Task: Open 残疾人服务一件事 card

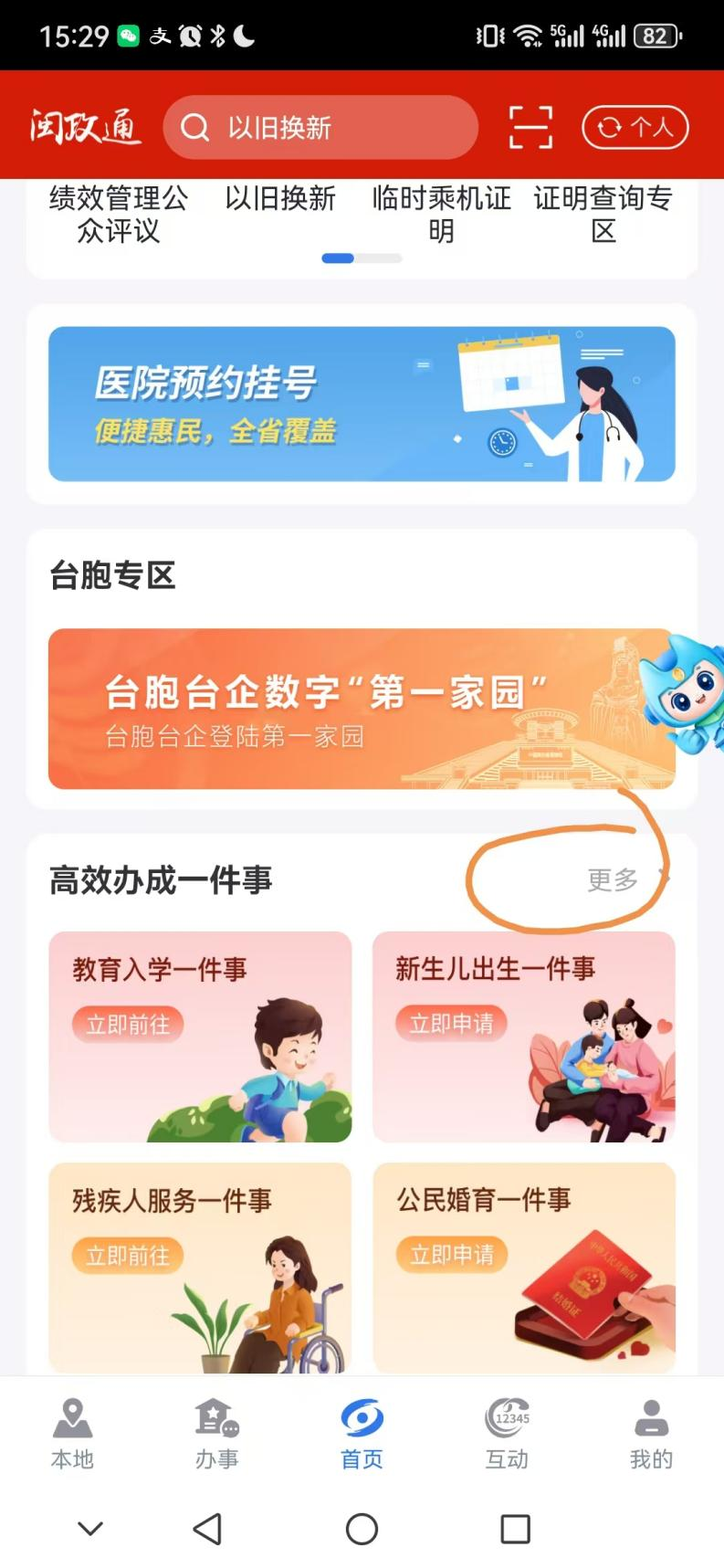Action: click(x=200, y=1267)
